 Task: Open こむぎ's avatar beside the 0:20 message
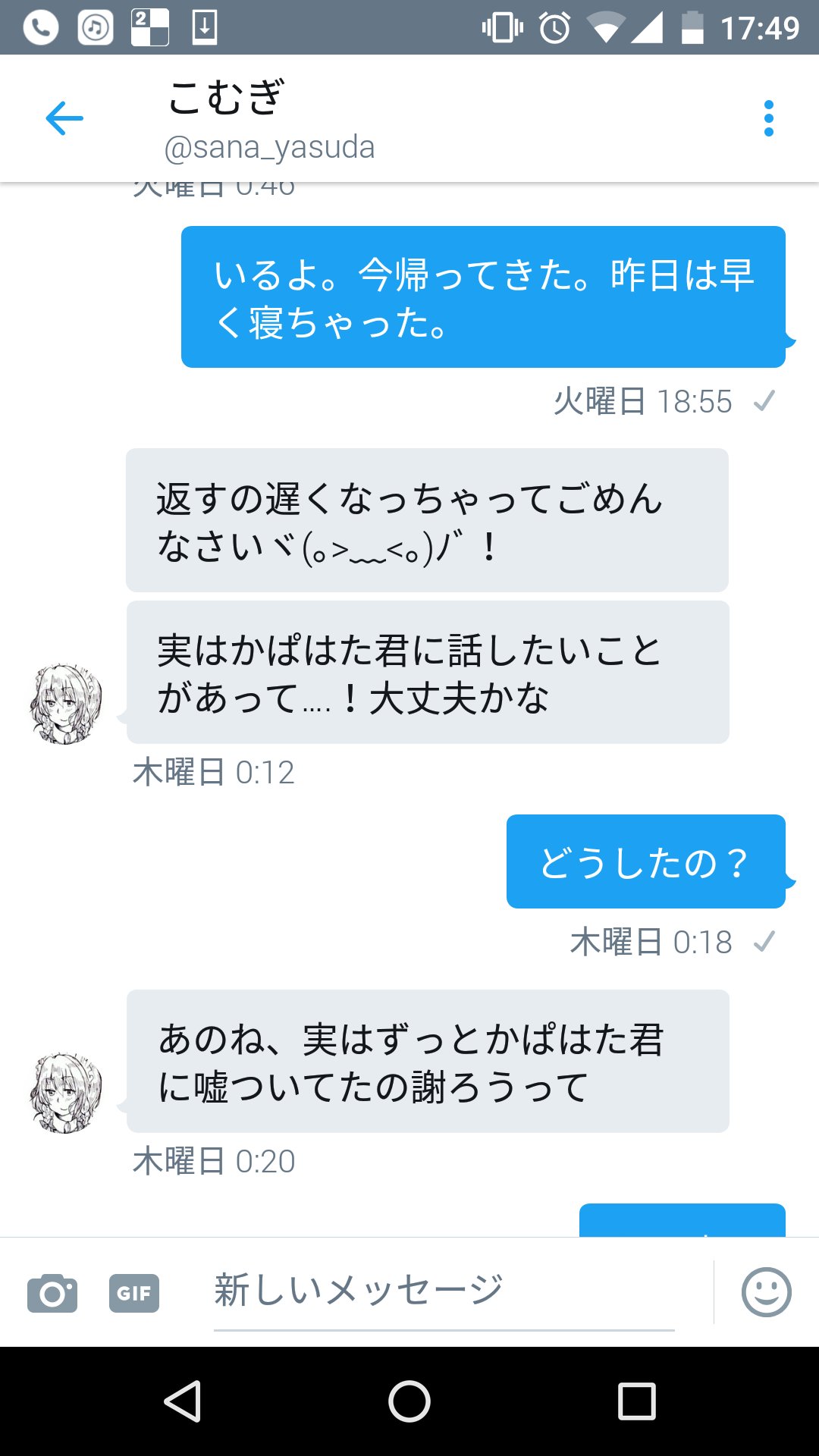(x=66, y=1093)
